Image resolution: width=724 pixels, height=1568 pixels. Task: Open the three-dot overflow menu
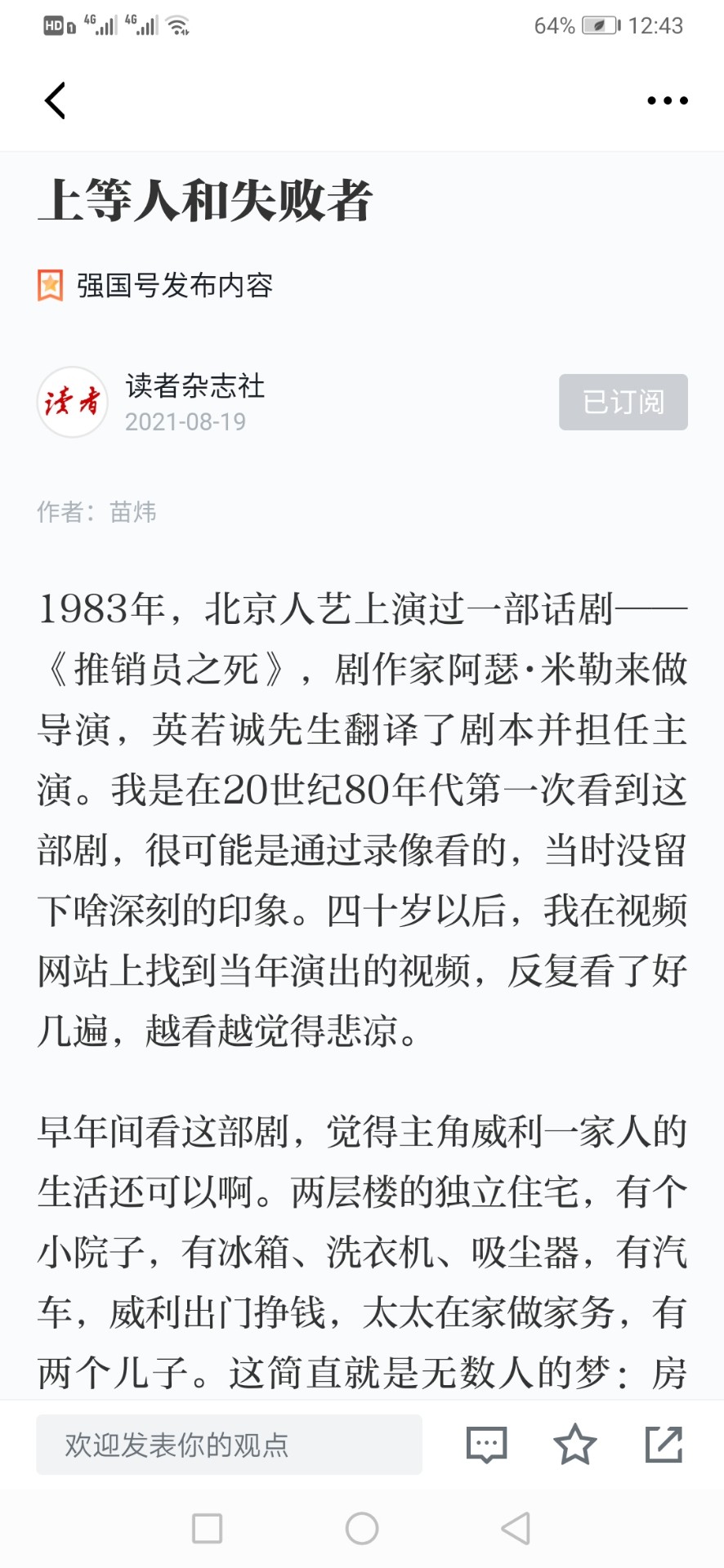[668, 100]
